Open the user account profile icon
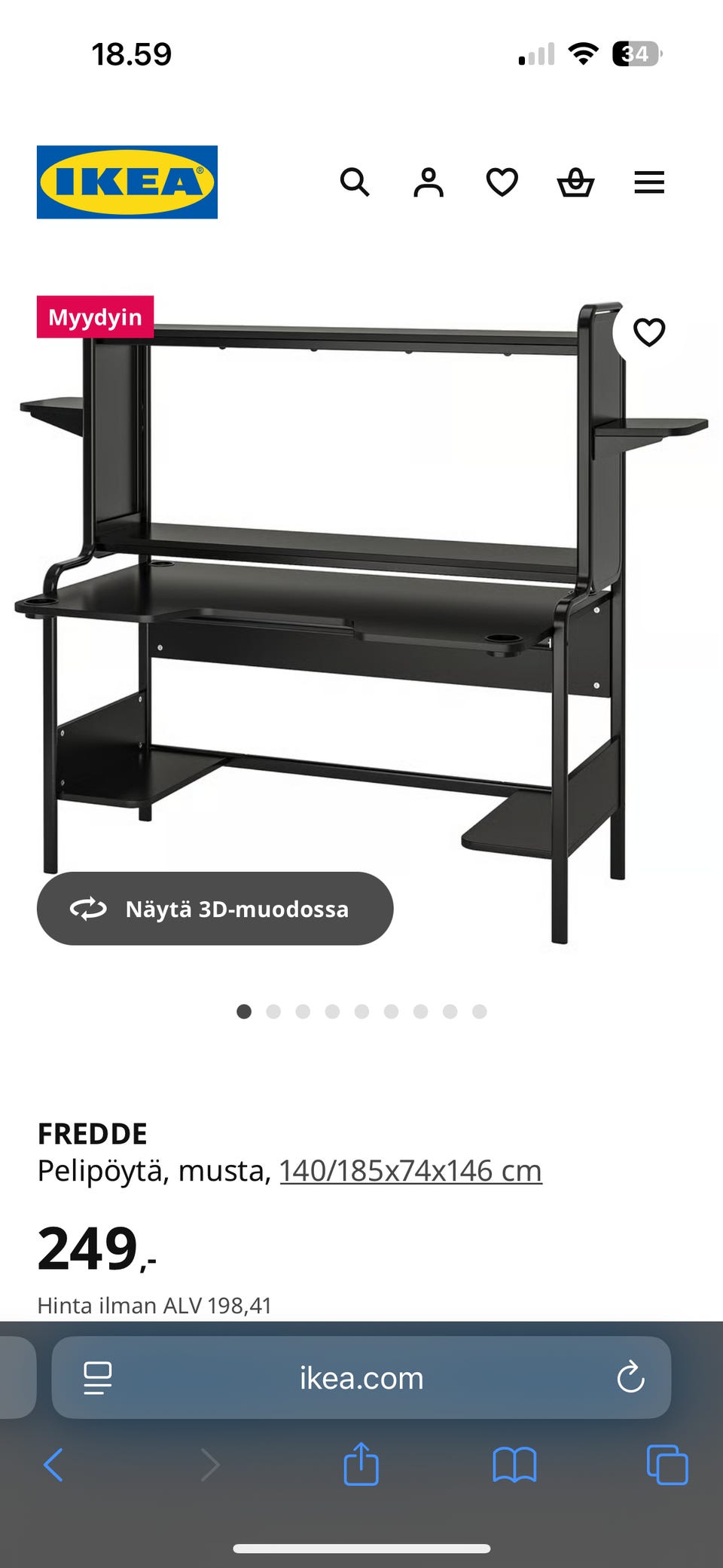The width and height of the screenshot is (723, 1568). (428, 182)
